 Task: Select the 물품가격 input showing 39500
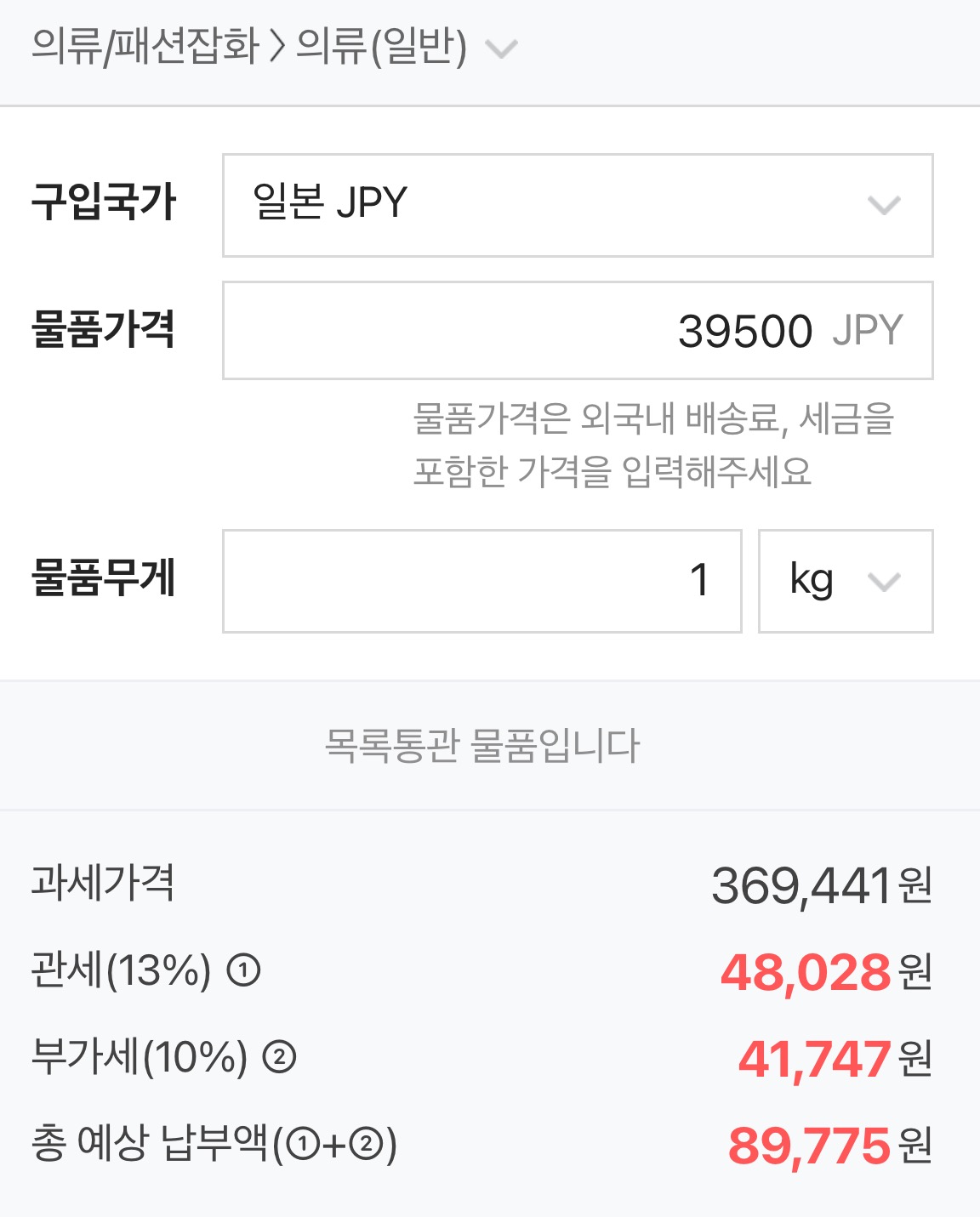pyautogui.click(x=578, y=329)
